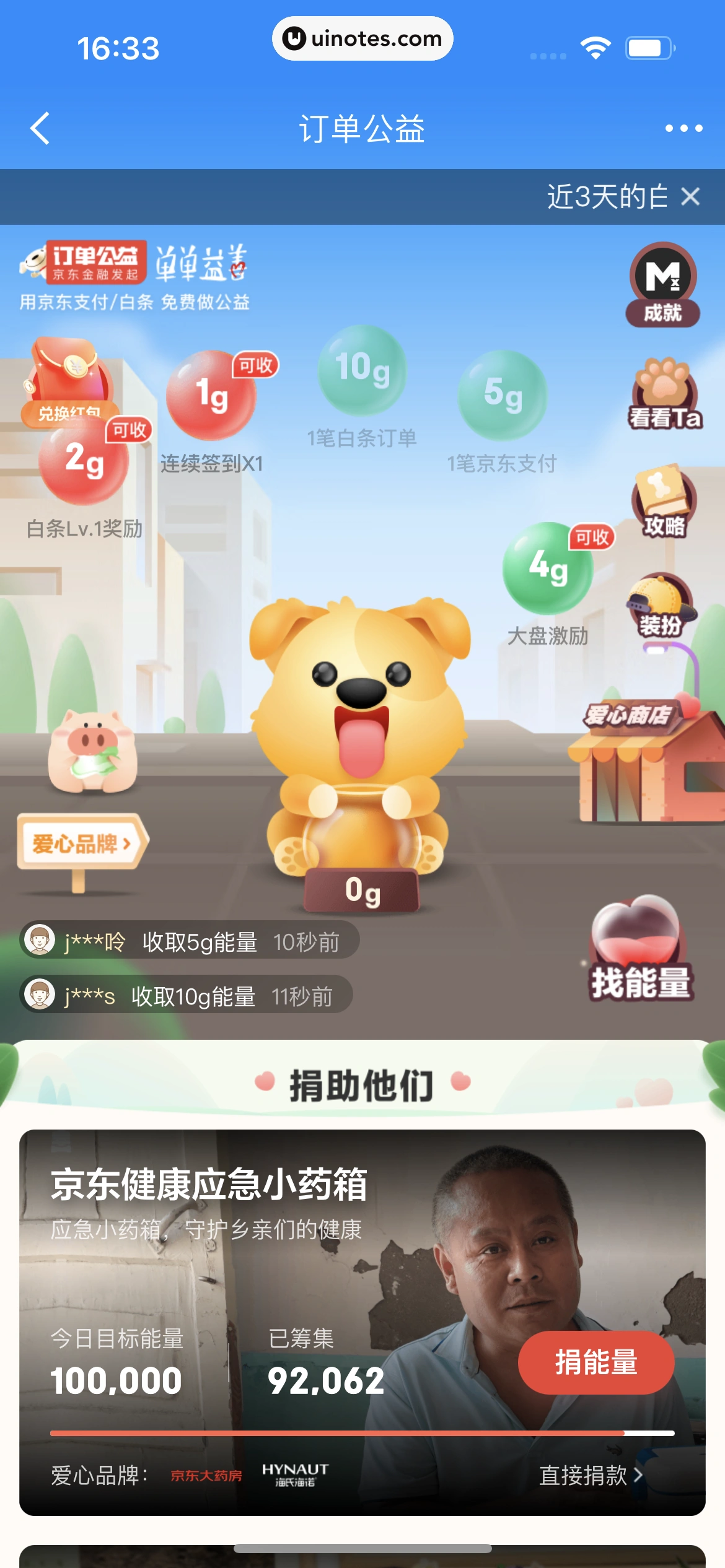Go back from 订单公益 page
This screenshot has width=725, height=1568.
[41, 129]
